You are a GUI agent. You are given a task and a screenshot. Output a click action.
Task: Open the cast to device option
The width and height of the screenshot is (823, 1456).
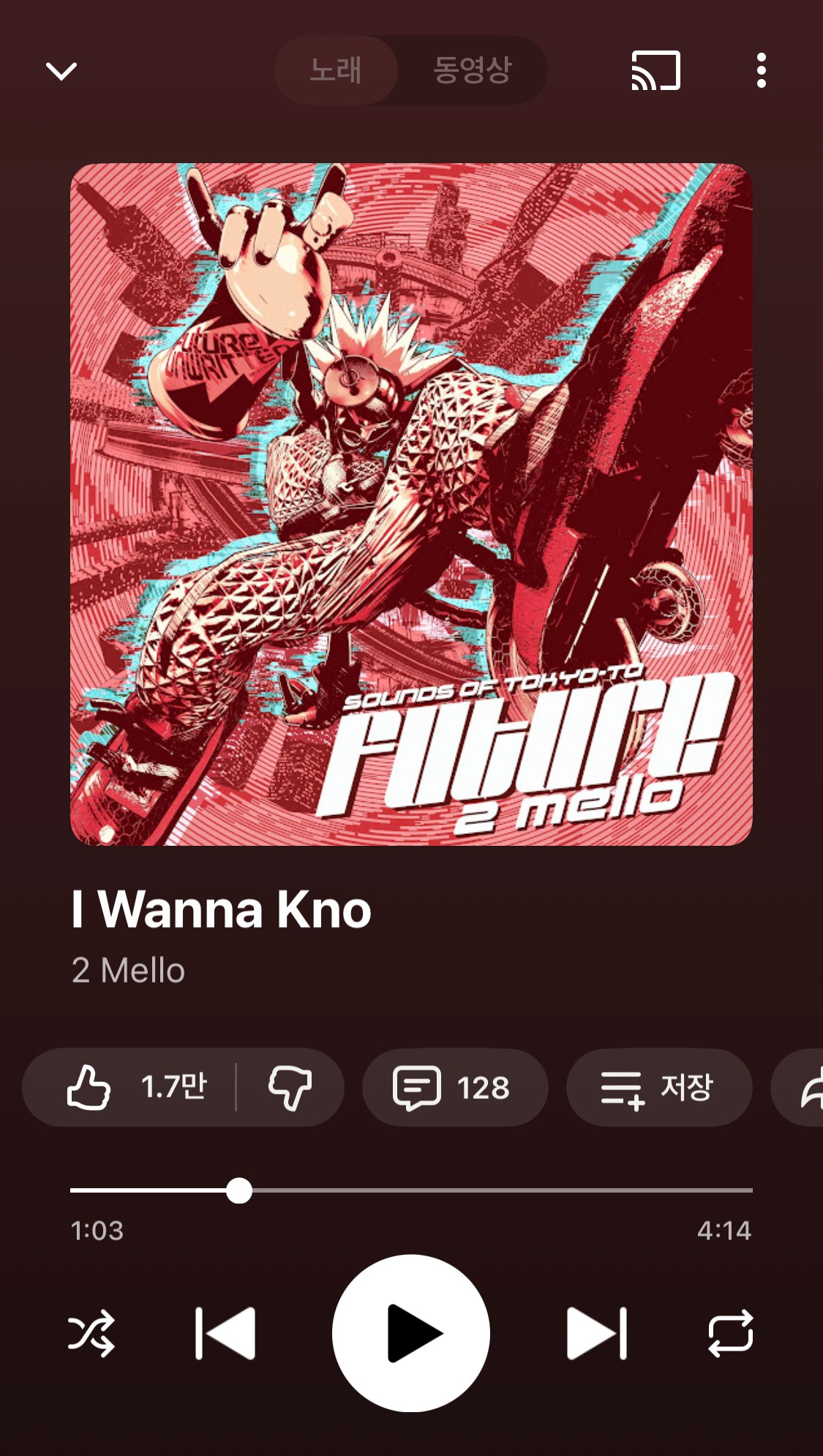pos(656,71)
